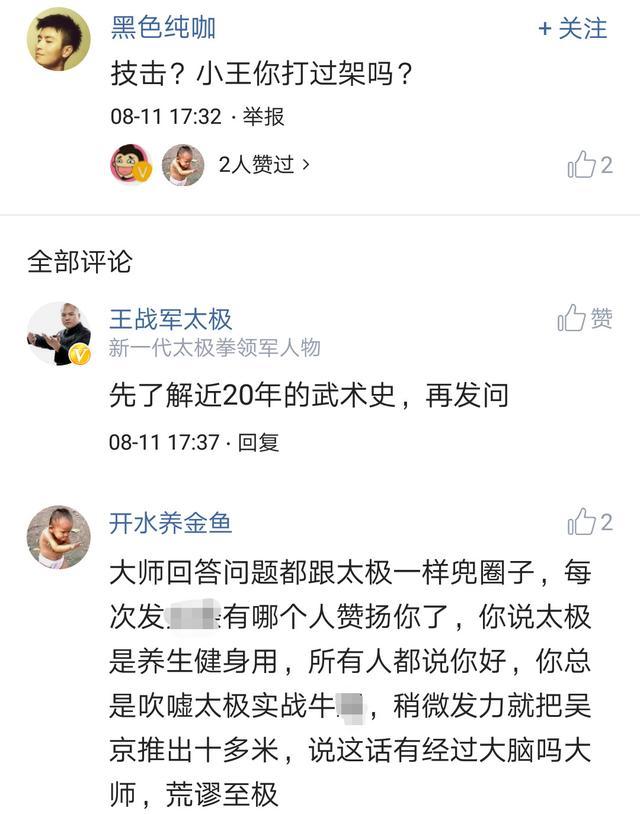
Task: Open 开水养金鱼's profile name
Action: (170, 522)
